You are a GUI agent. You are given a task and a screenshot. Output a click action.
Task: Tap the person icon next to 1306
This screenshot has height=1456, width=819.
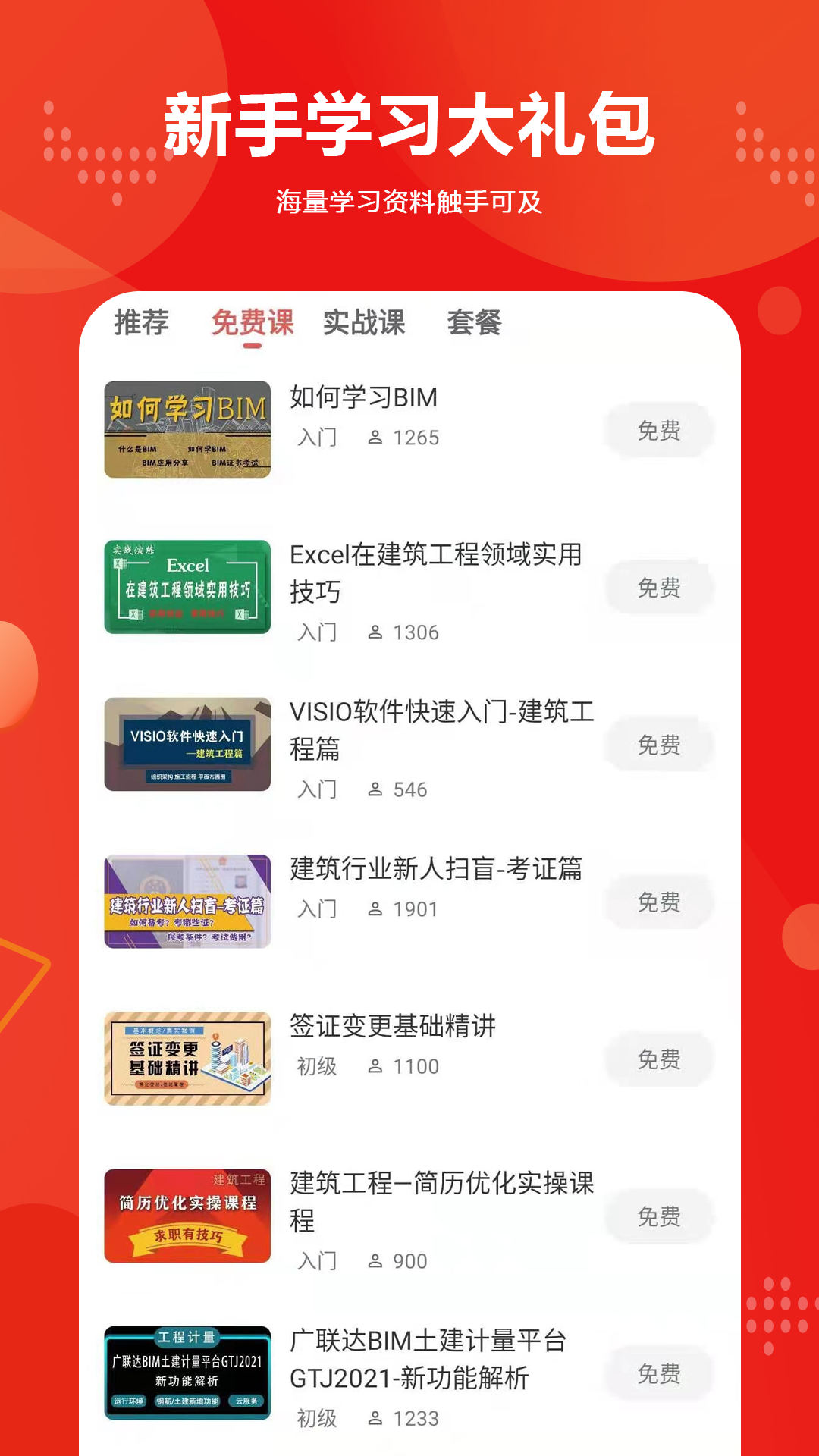tap(377, 631)
